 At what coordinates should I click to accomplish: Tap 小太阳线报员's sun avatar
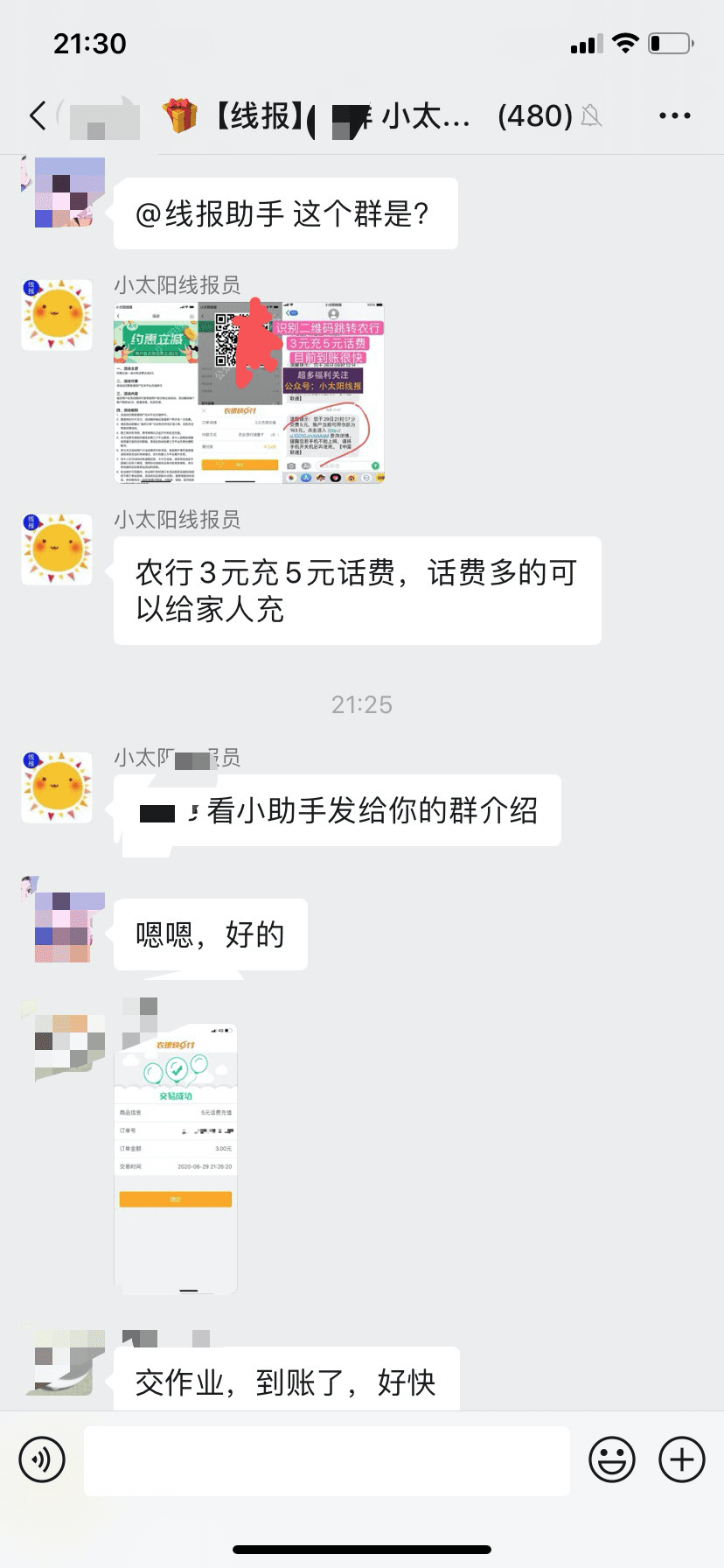tap(56, 315)
